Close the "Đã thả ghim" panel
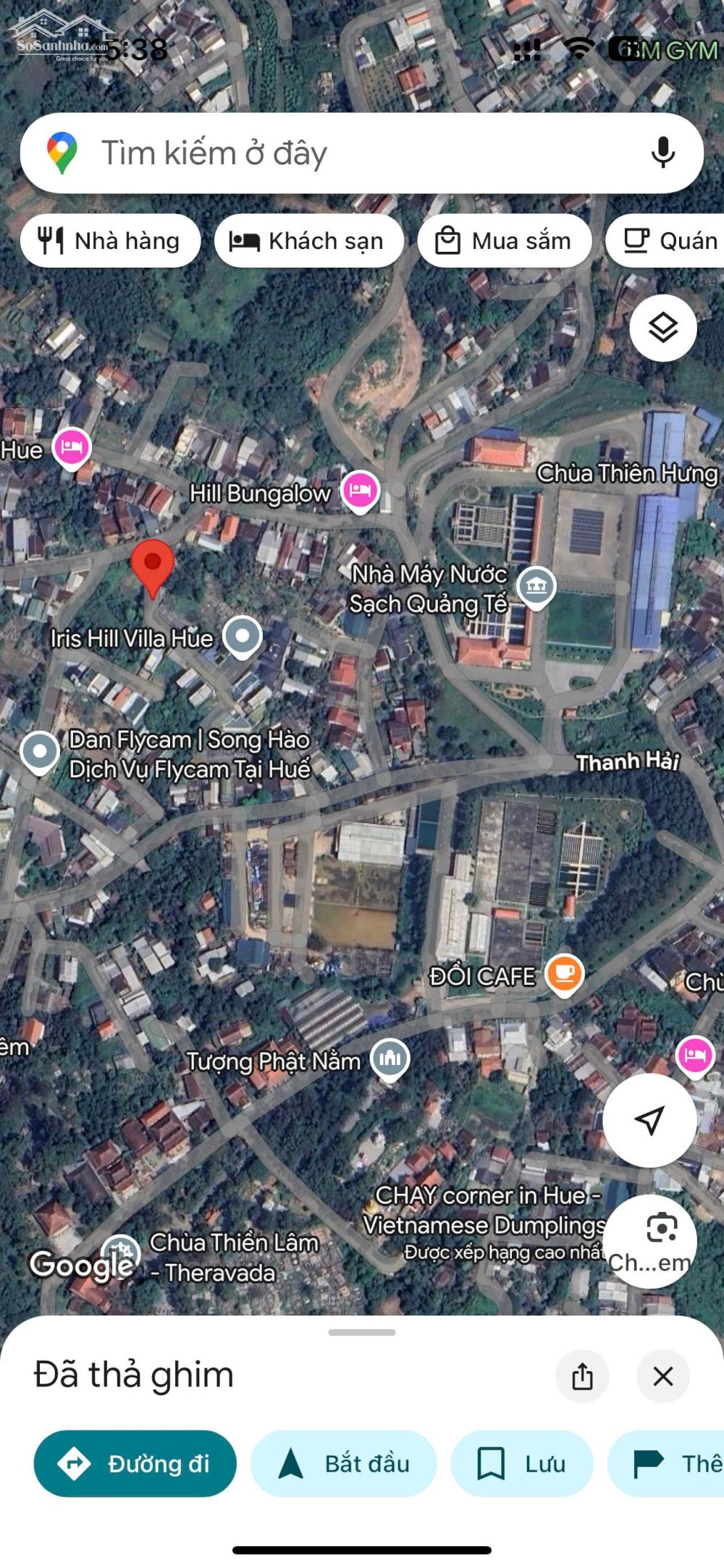The height and width of the screenshot is (1568, 724). click(663, 1376)
